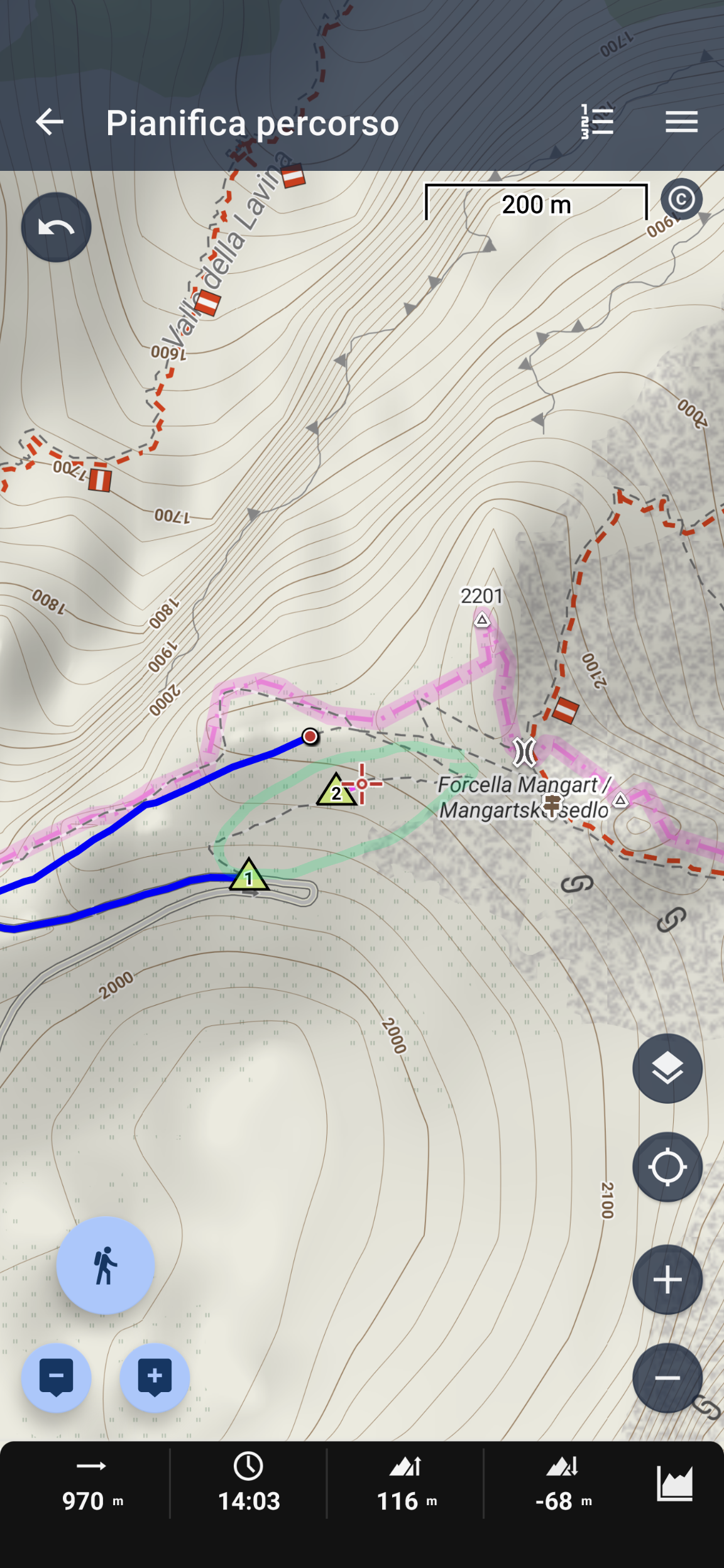The width and height of the screenshot is (724, 1568).
Task: Remove the last route point
Action: point(56,1378)
